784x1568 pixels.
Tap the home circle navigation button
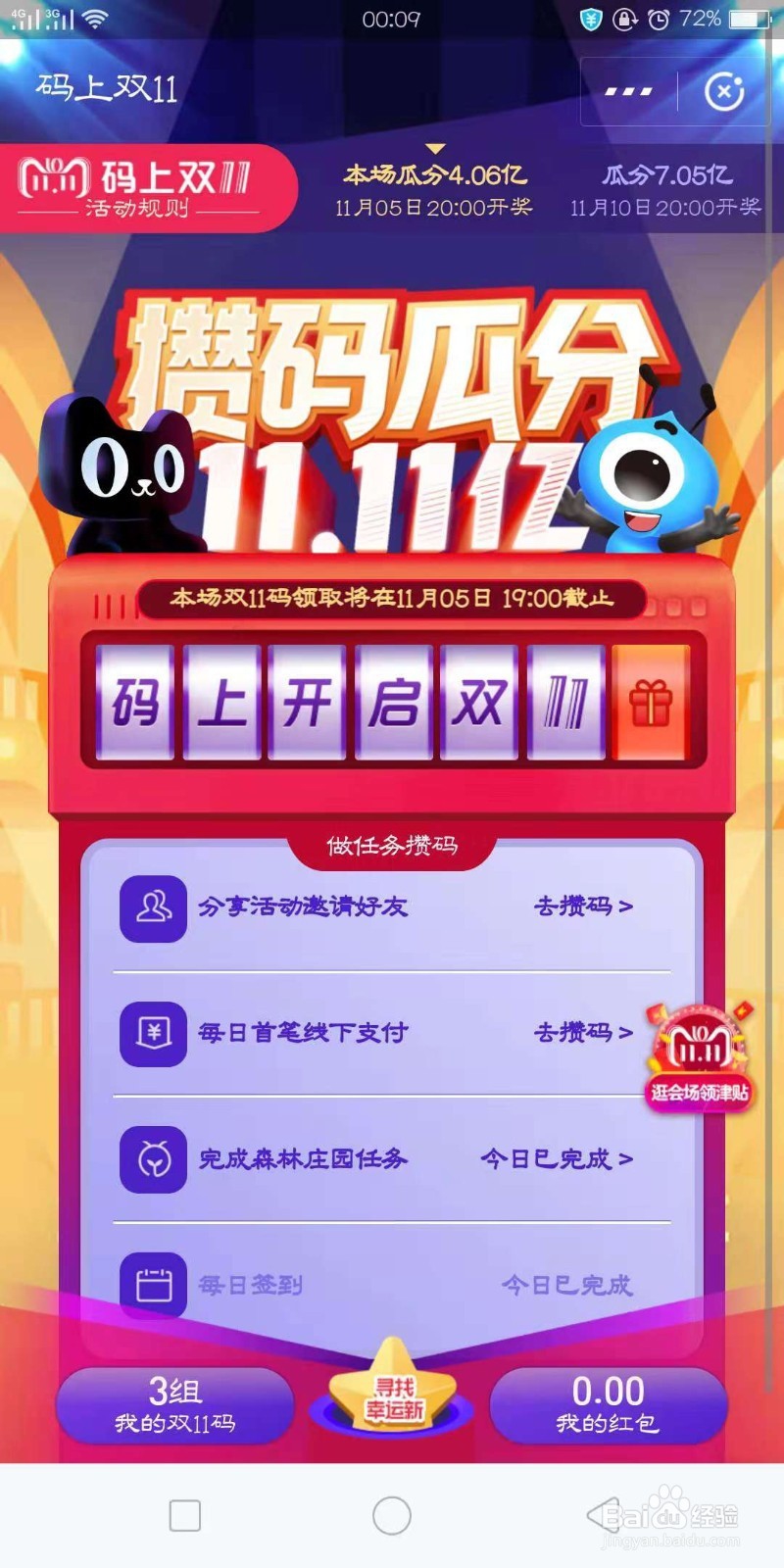[392, 1515]
